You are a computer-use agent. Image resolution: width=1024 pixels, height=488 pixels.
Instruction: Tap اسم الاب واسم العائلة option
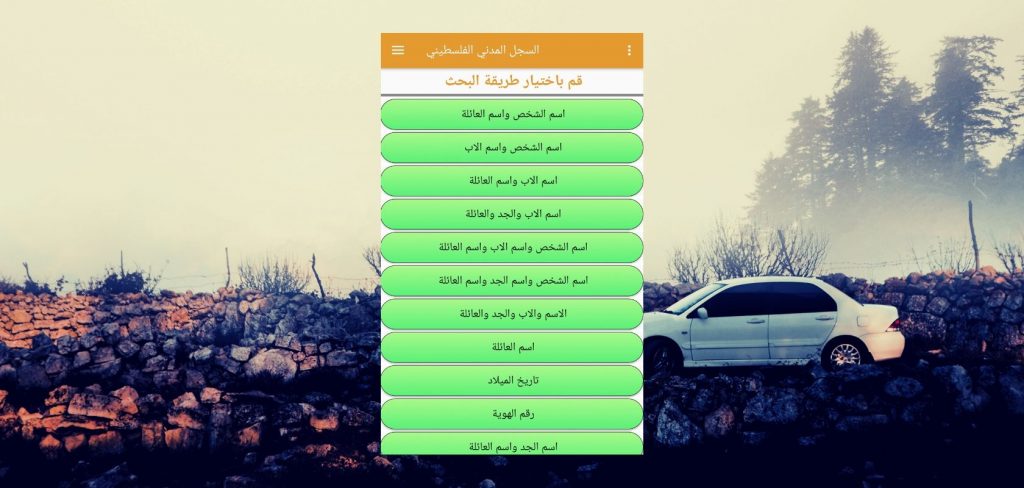tap(512, 180)
